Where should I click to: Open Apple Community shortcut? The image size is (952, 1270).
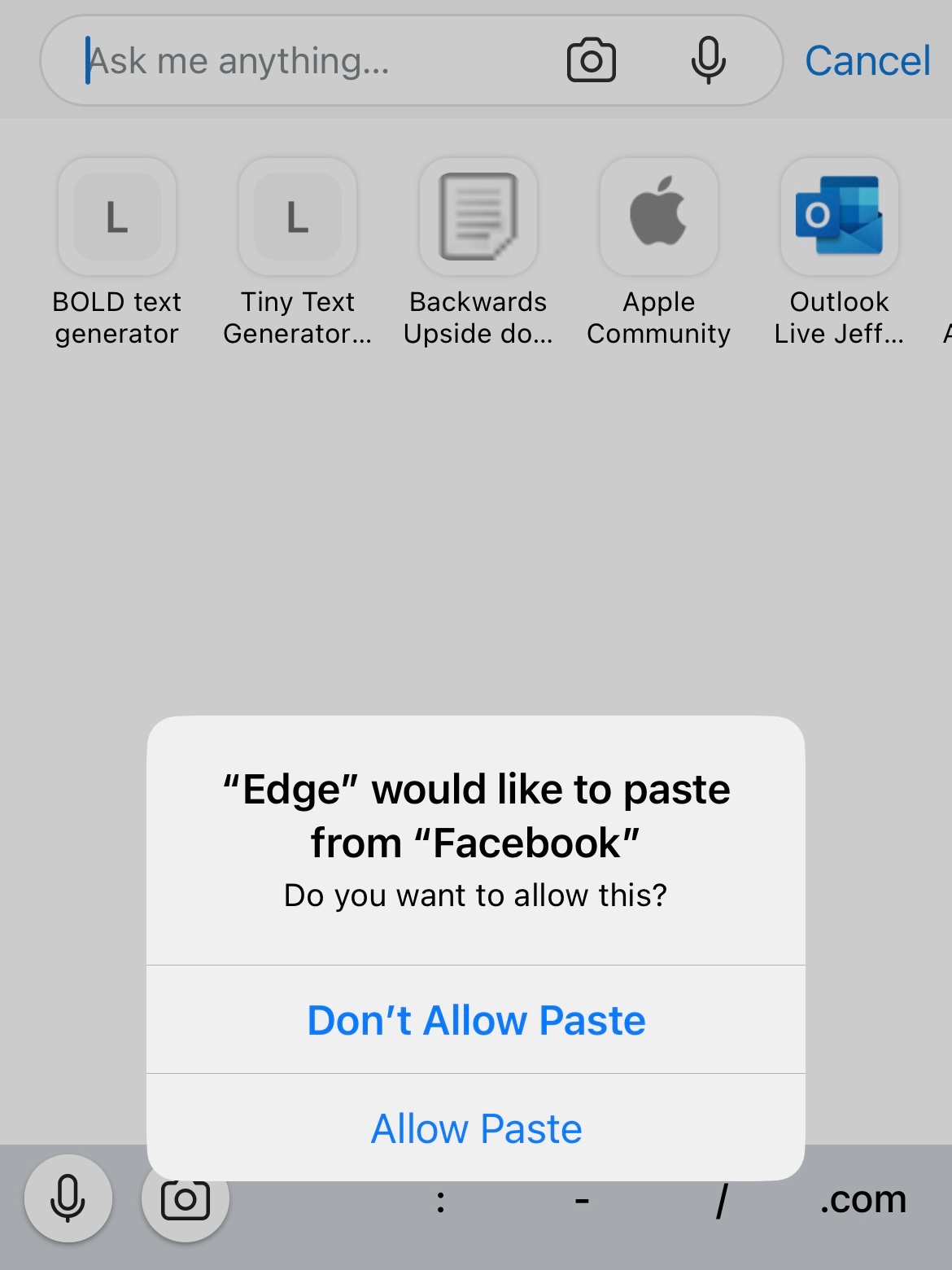(x=659, y=217)
